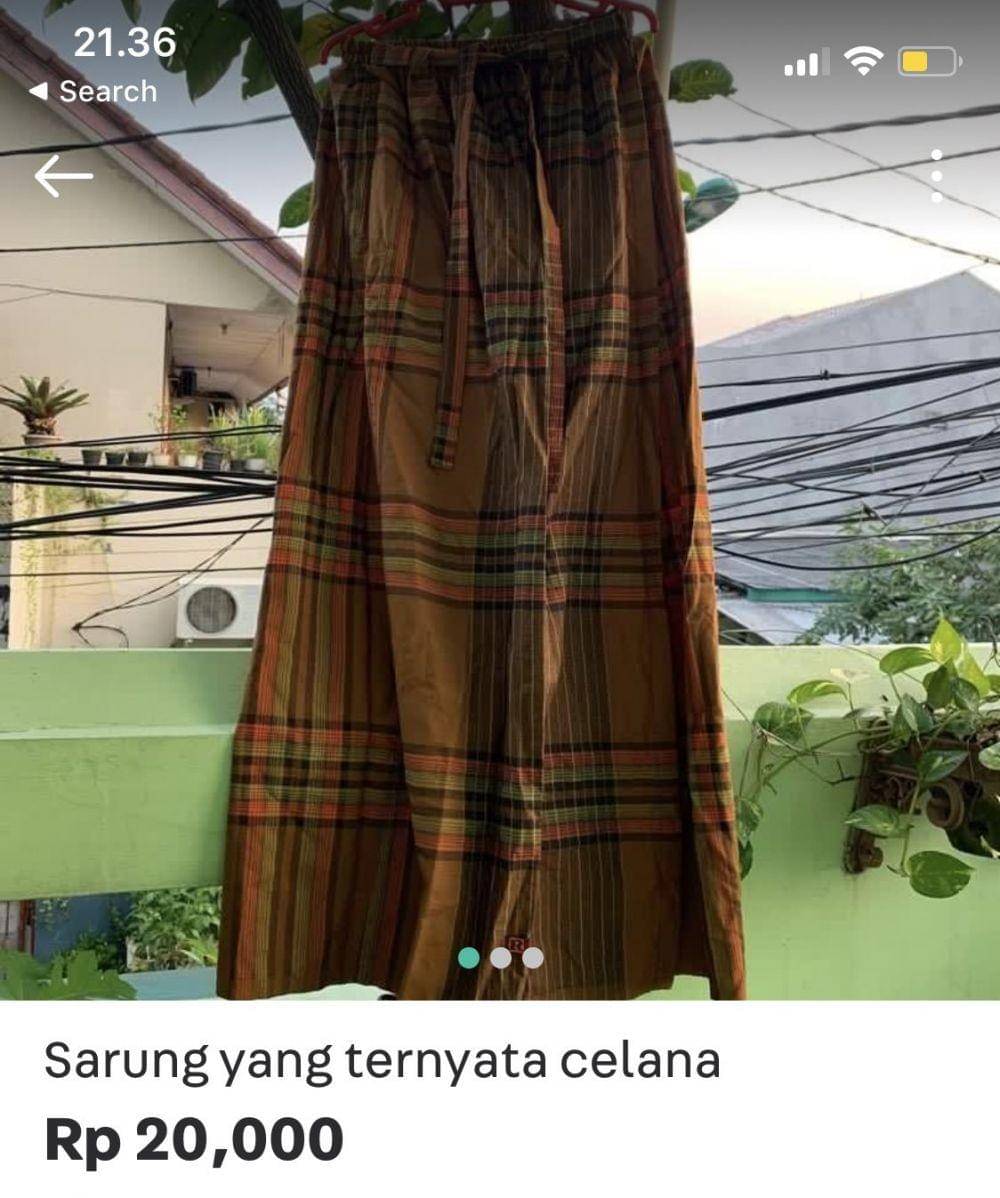Return to Search via status bar link

click(94, 91)
